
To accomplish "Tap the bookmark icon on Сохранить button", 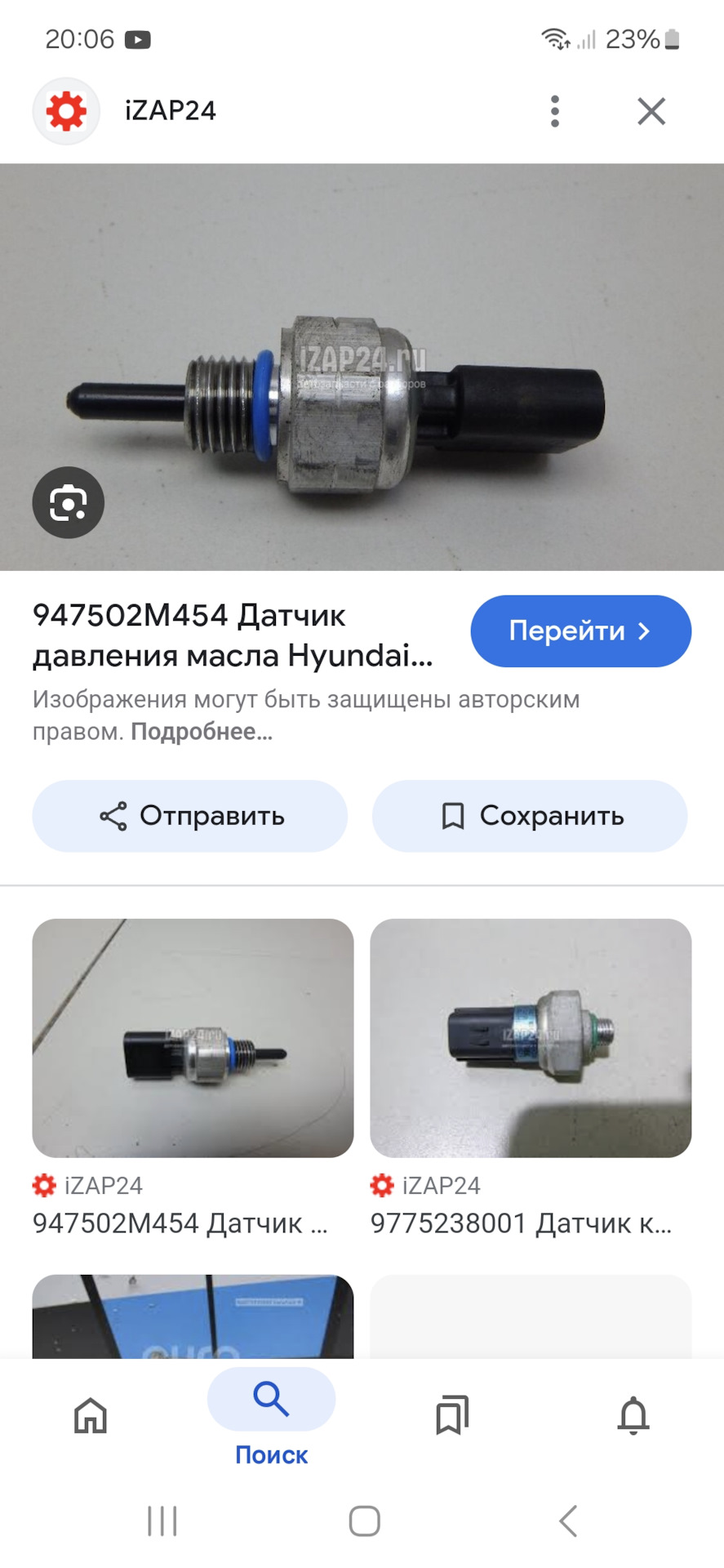I will [x=452, y=815].
